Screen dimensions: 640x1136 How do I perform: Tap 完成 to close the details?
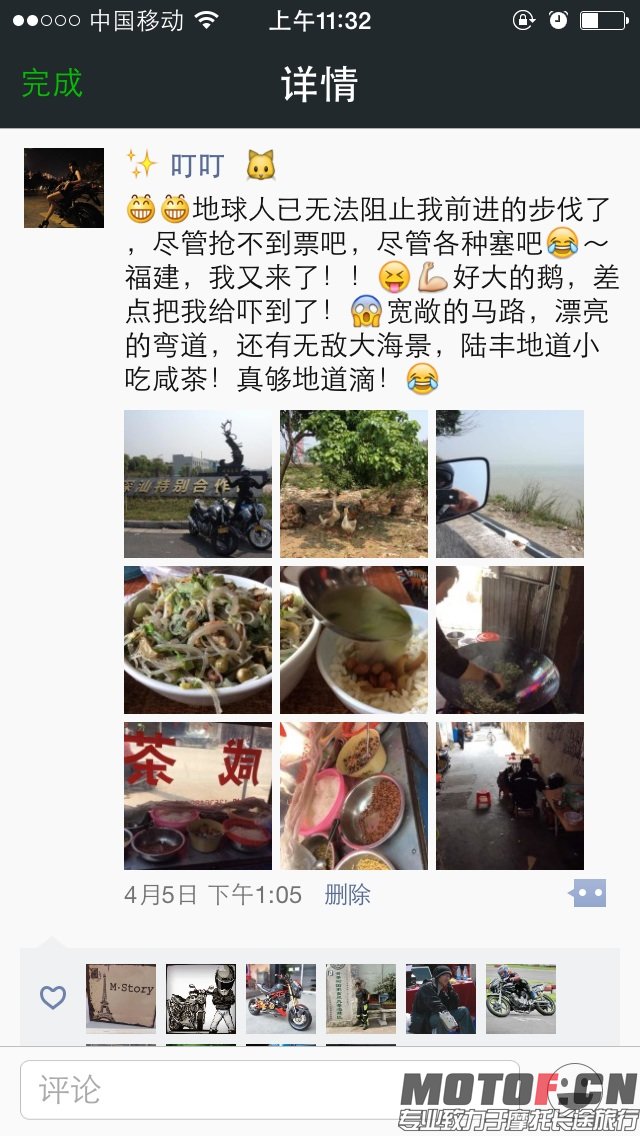[52, 83]
